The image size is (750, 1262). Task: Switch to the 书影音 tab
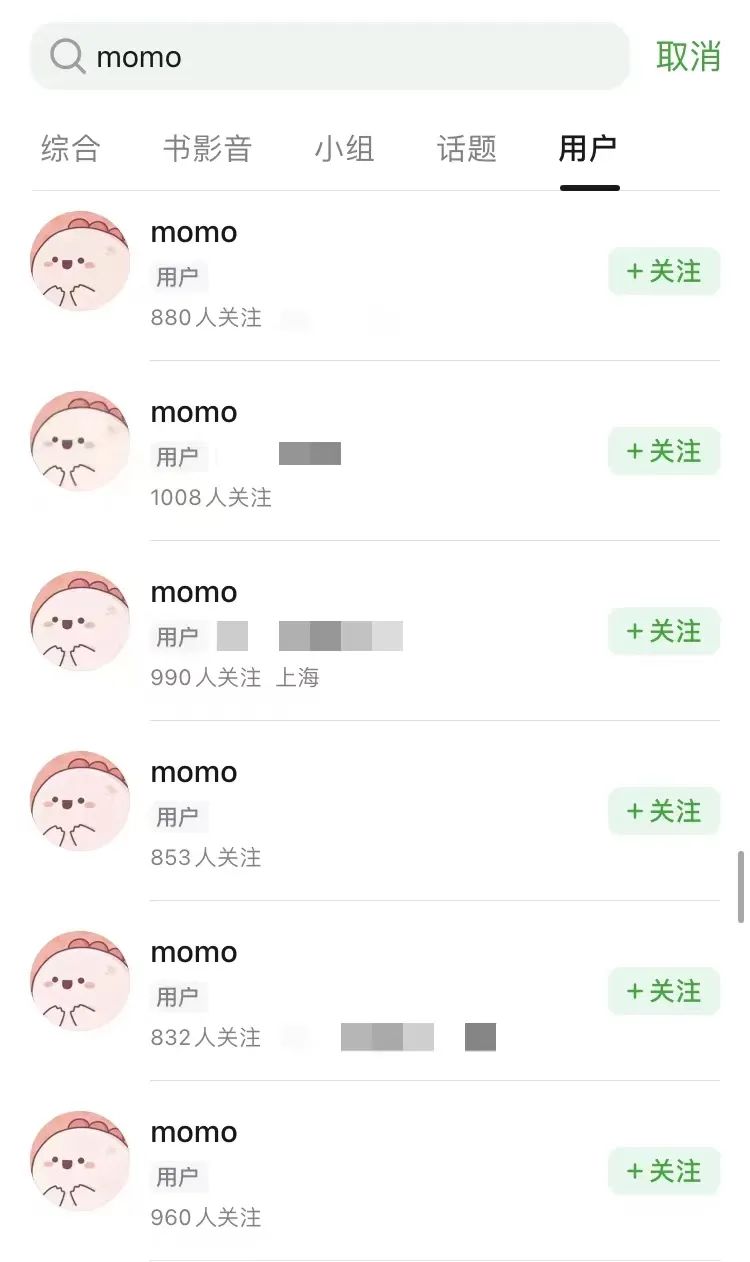point(208,149)
